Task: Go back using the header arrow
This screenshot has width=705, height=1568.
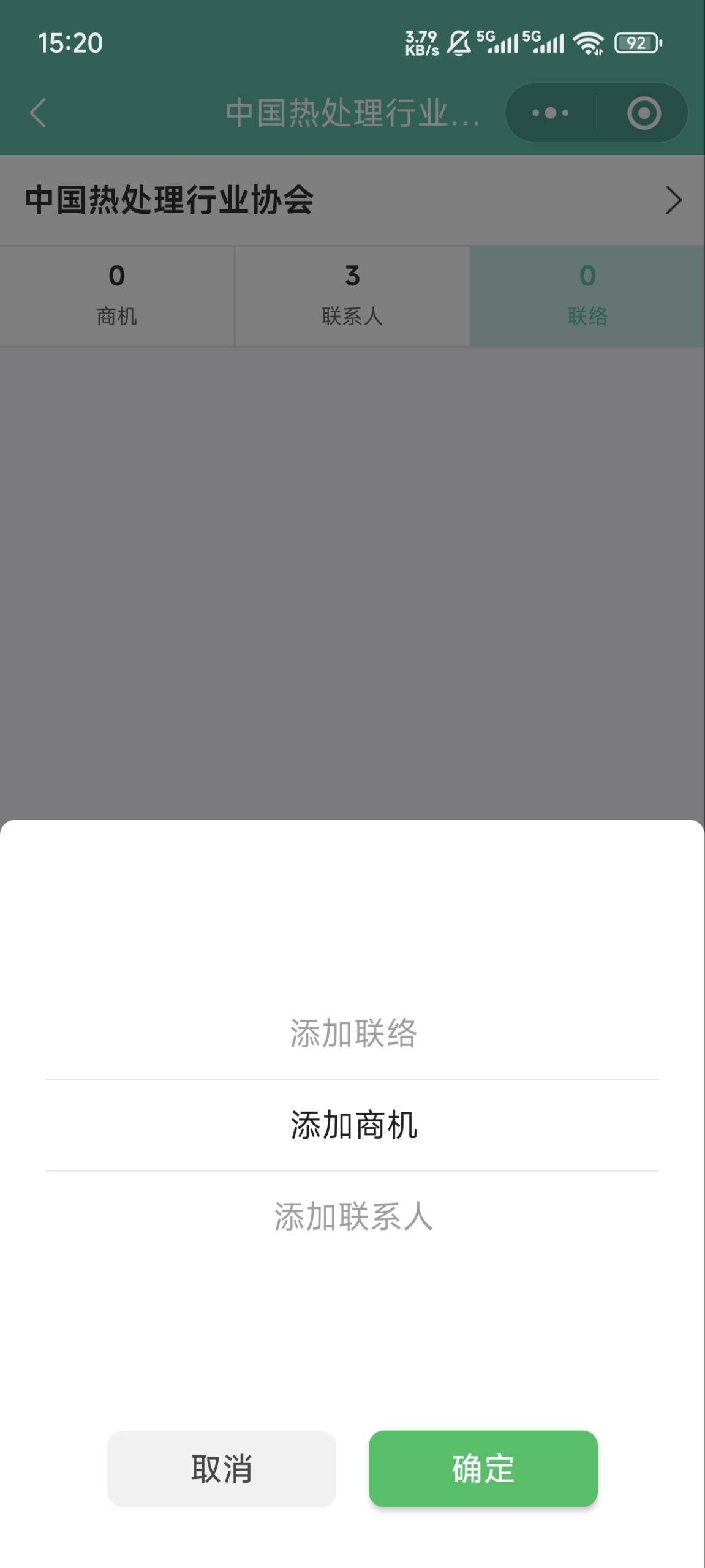Action: [38, 113]
